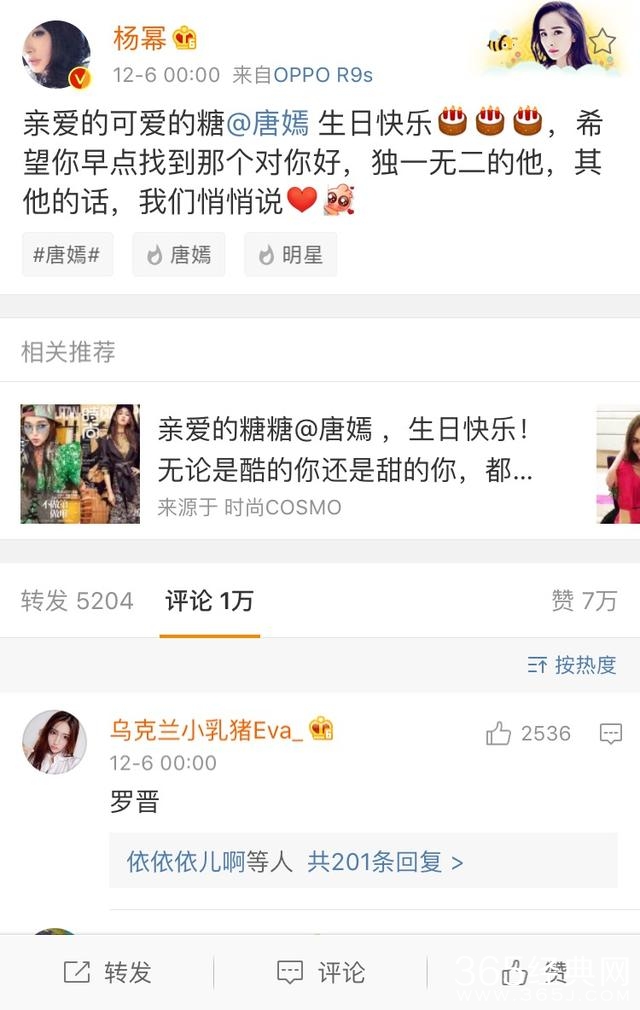Change comment sorting via 按热度
Image resolution: width=640 pixels, height=1010 pixels.
pos(572,665)
